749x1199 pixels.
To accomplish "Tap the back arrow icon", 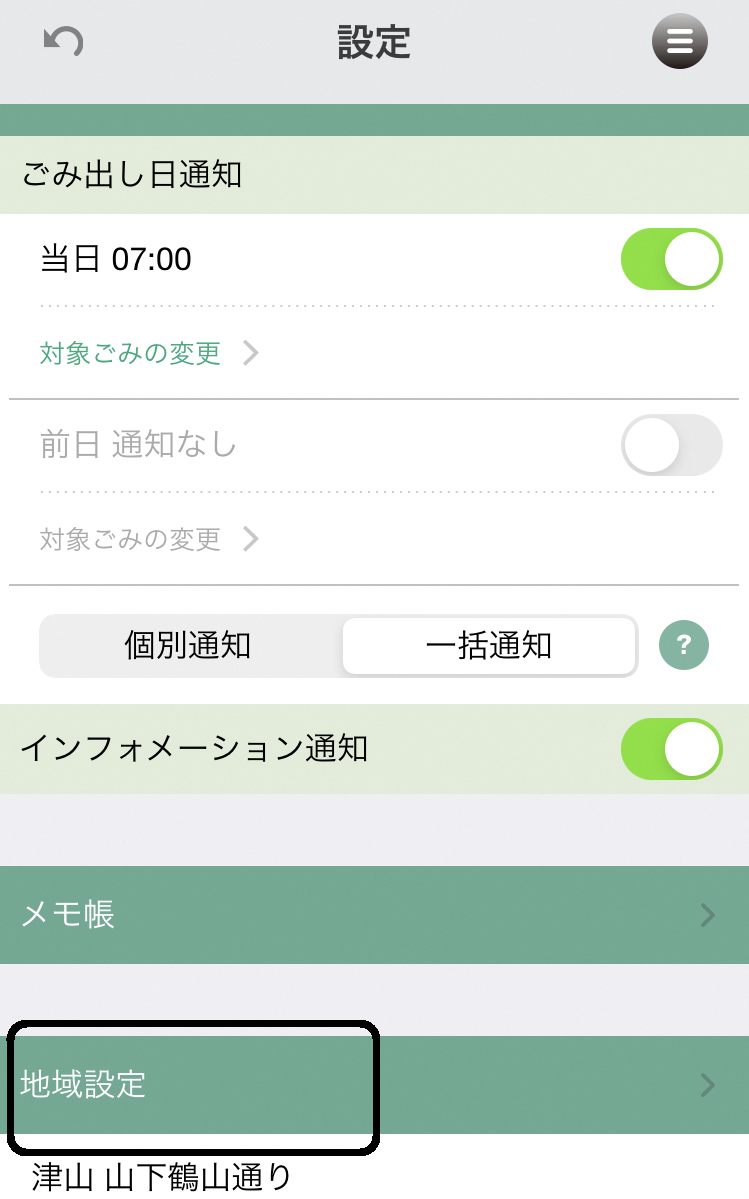I will 63,42.
